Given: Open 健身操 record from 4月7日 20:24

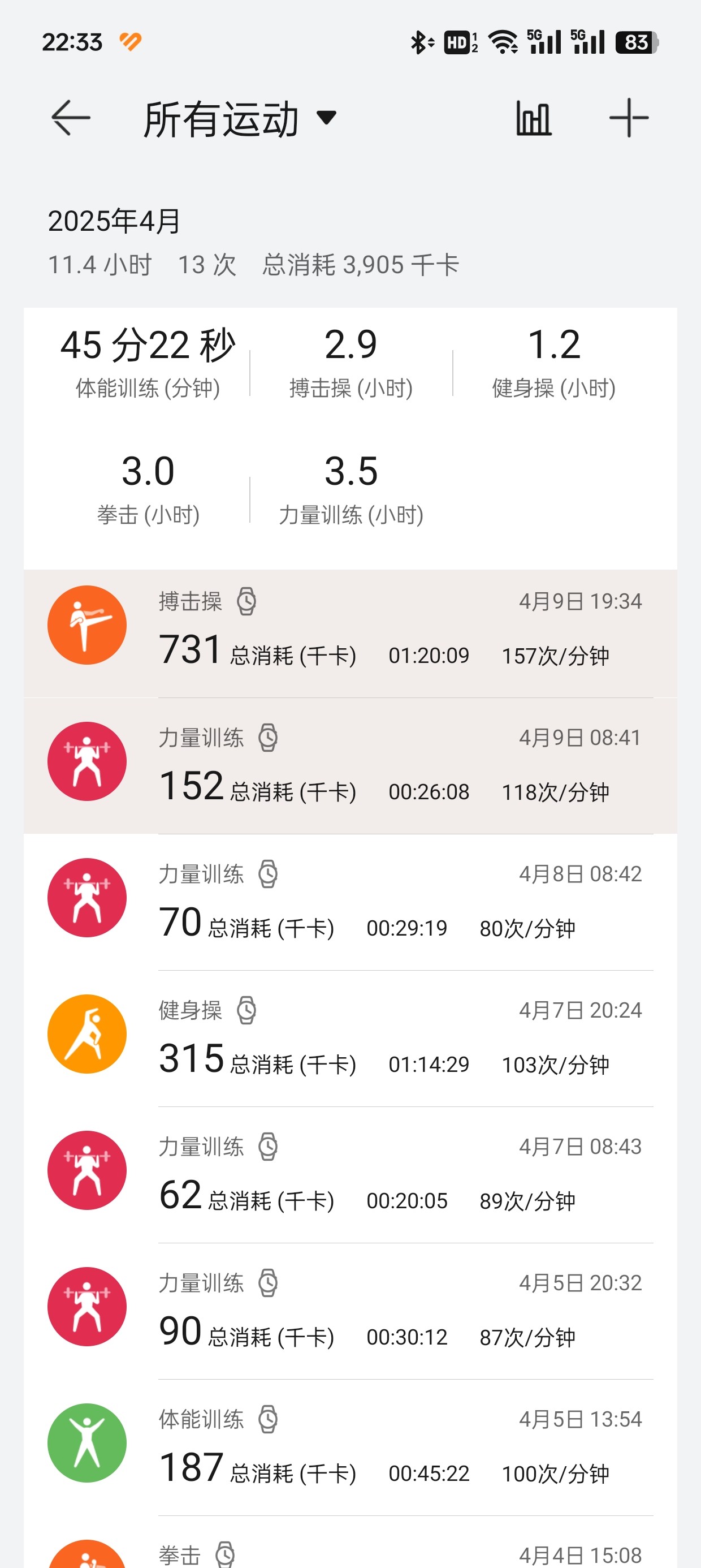Looking at the screenshot, I should [x=350, y=1039].
